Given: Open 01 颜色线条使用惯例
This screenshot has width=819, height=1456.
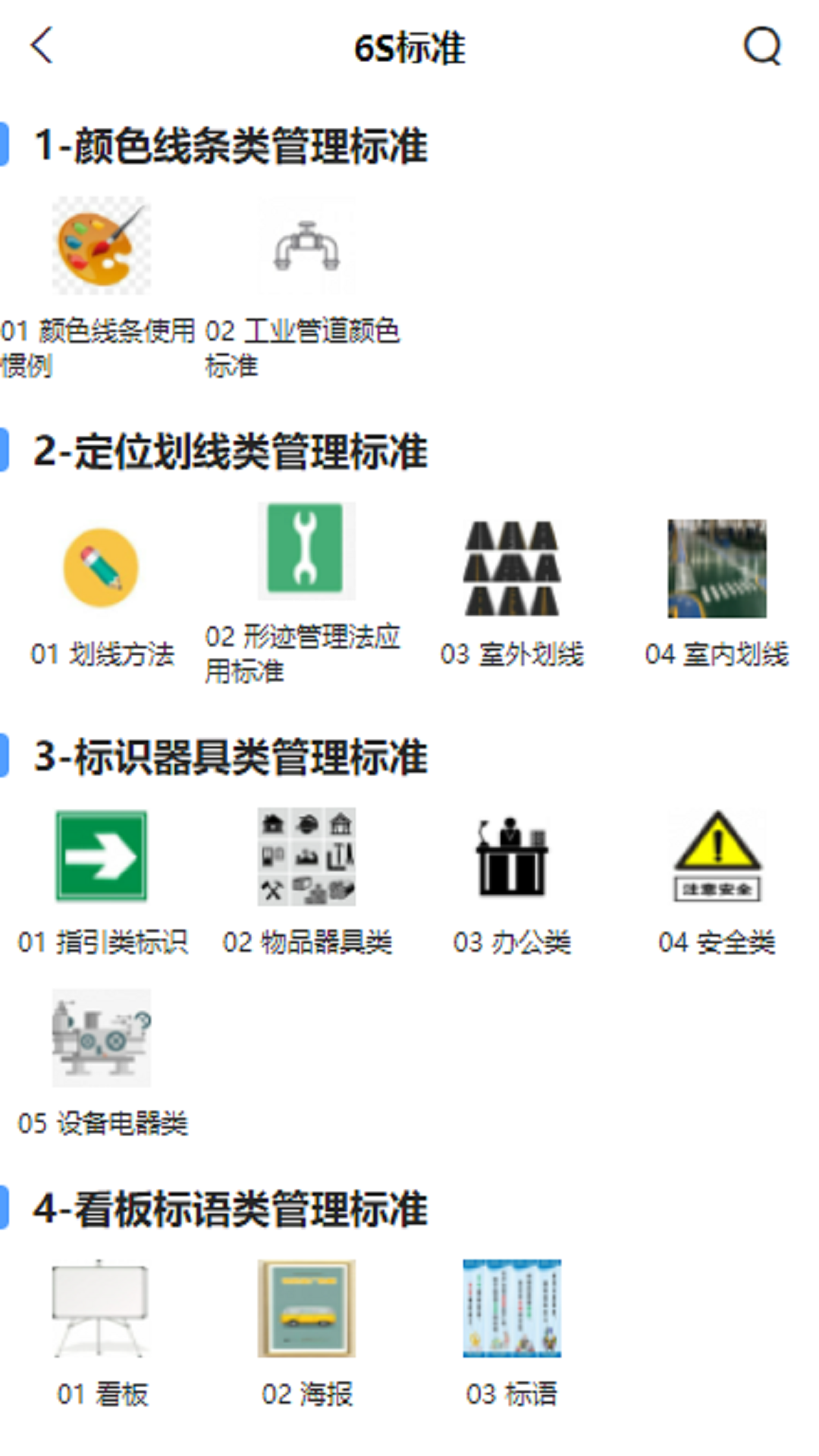Looking at the screenshot, I should pos(102,246).
